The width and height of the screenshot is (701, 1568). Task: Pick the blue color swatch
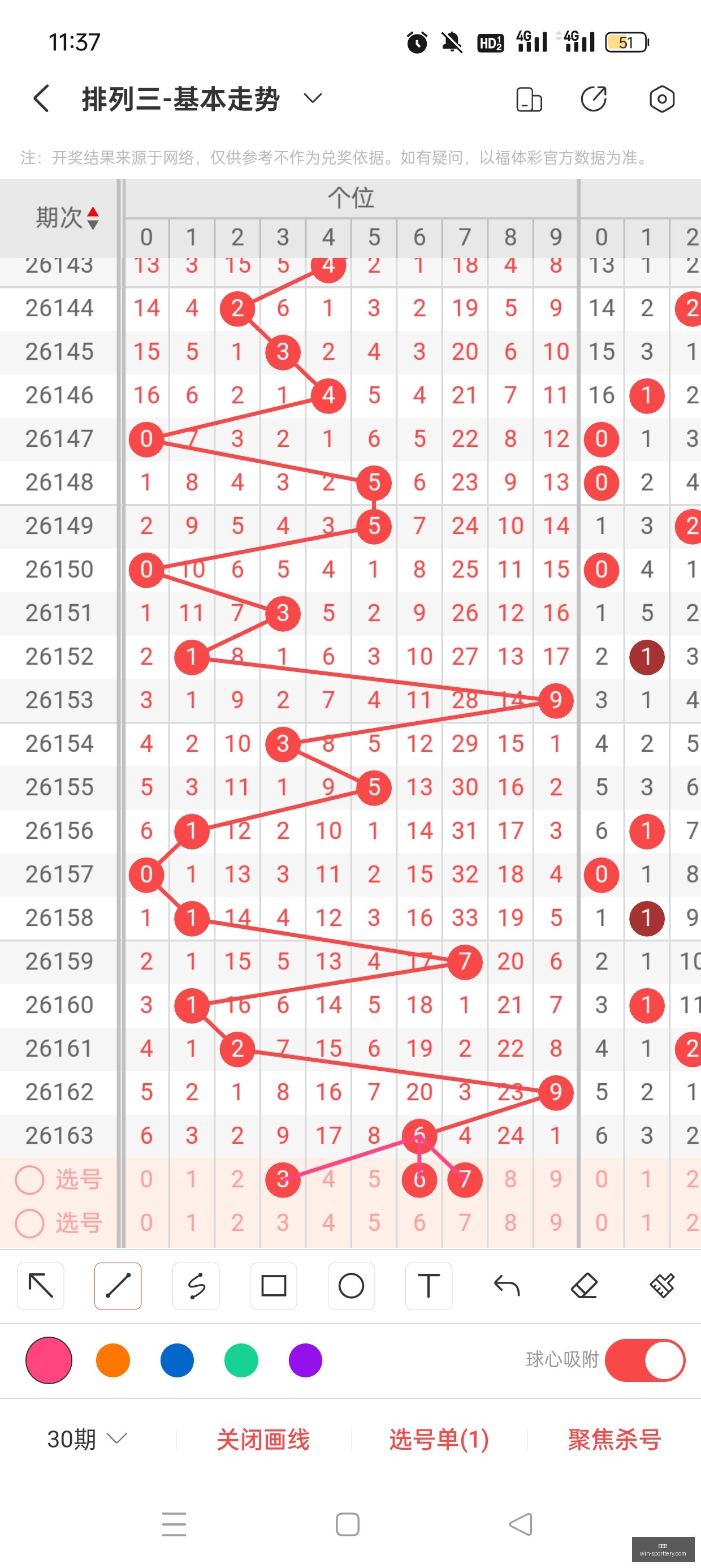tap(177, 1360)
